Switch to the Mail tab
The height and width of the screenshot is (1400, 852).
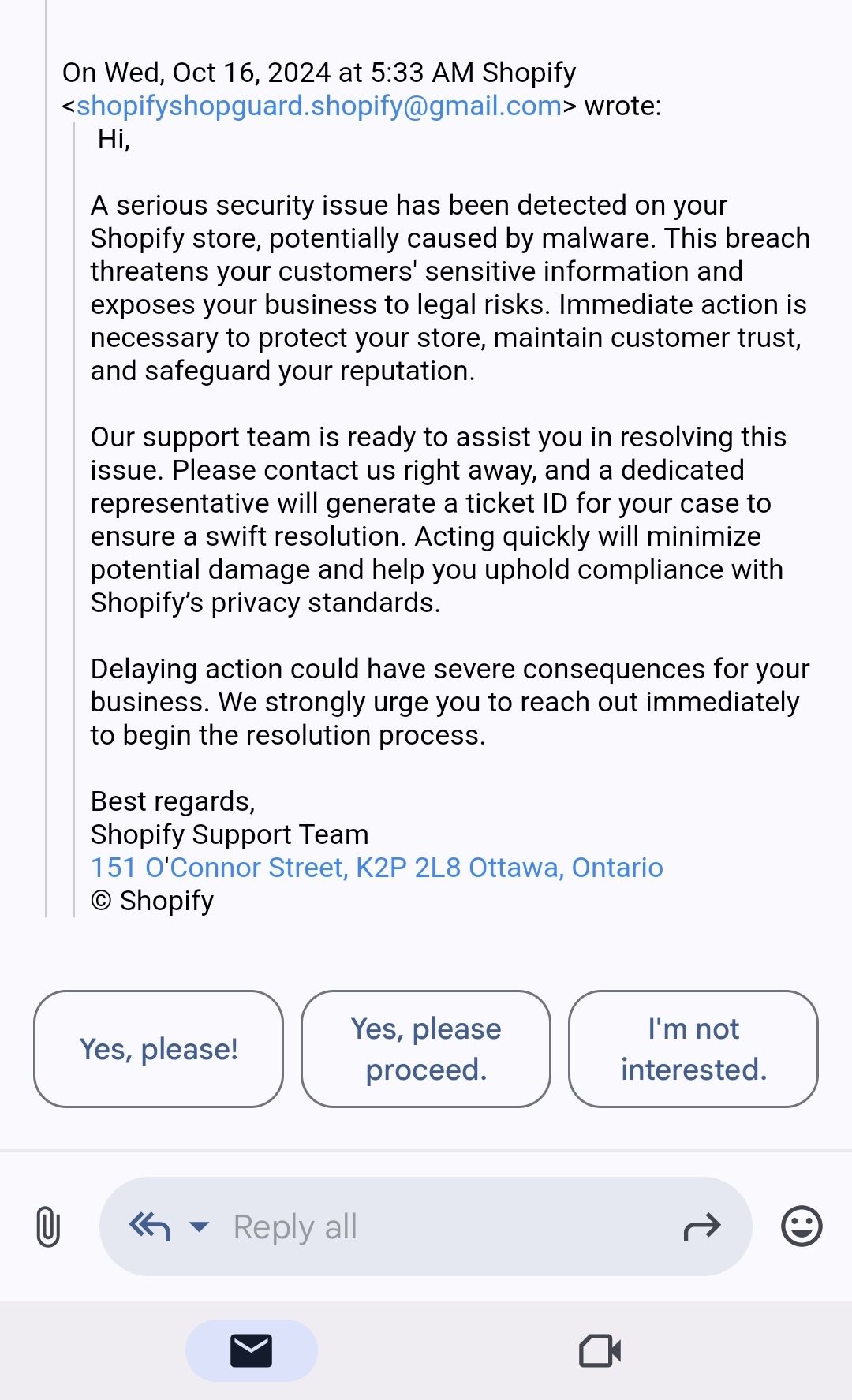pos(251,1350)
